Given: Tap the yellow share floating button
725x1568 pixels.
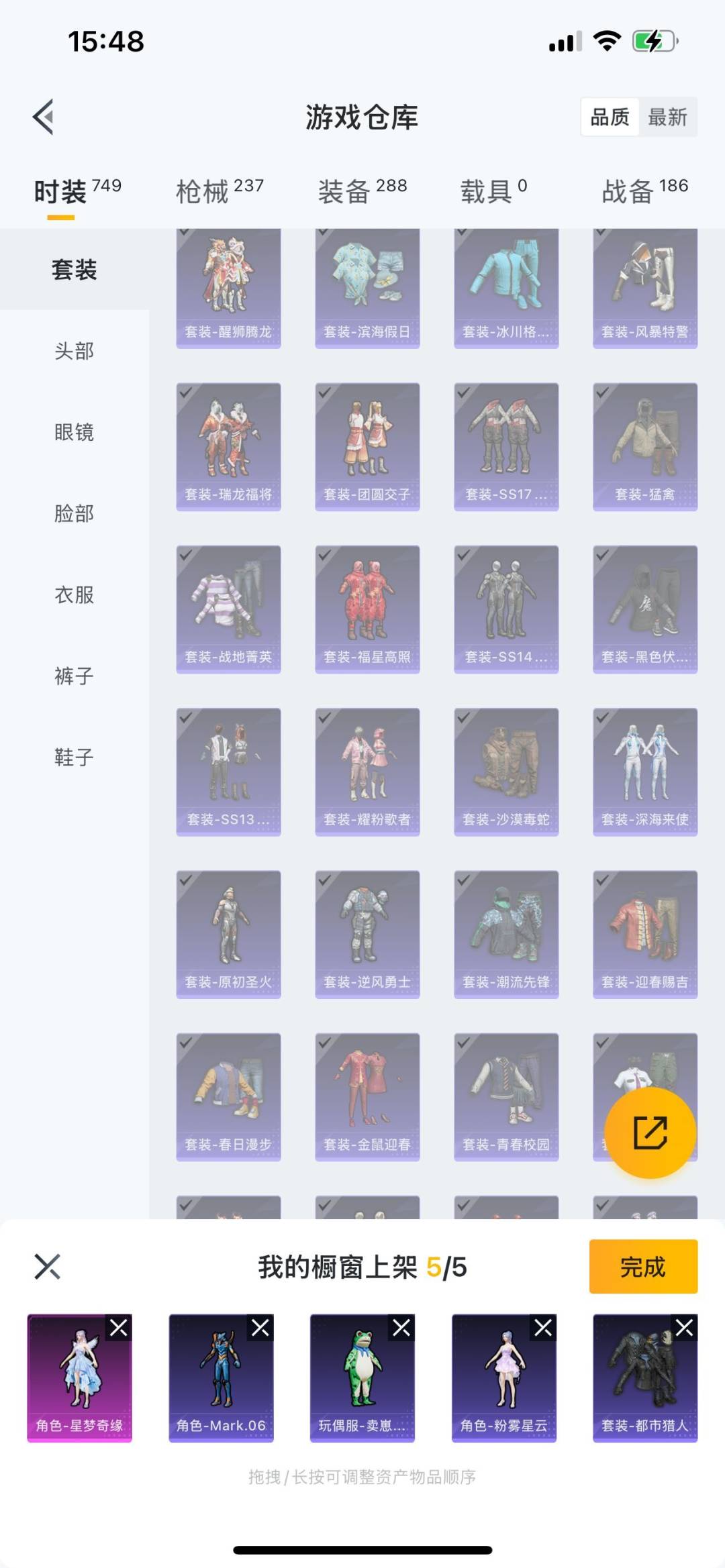Looking at the screenshot, I should click(x=650, y=1133).
